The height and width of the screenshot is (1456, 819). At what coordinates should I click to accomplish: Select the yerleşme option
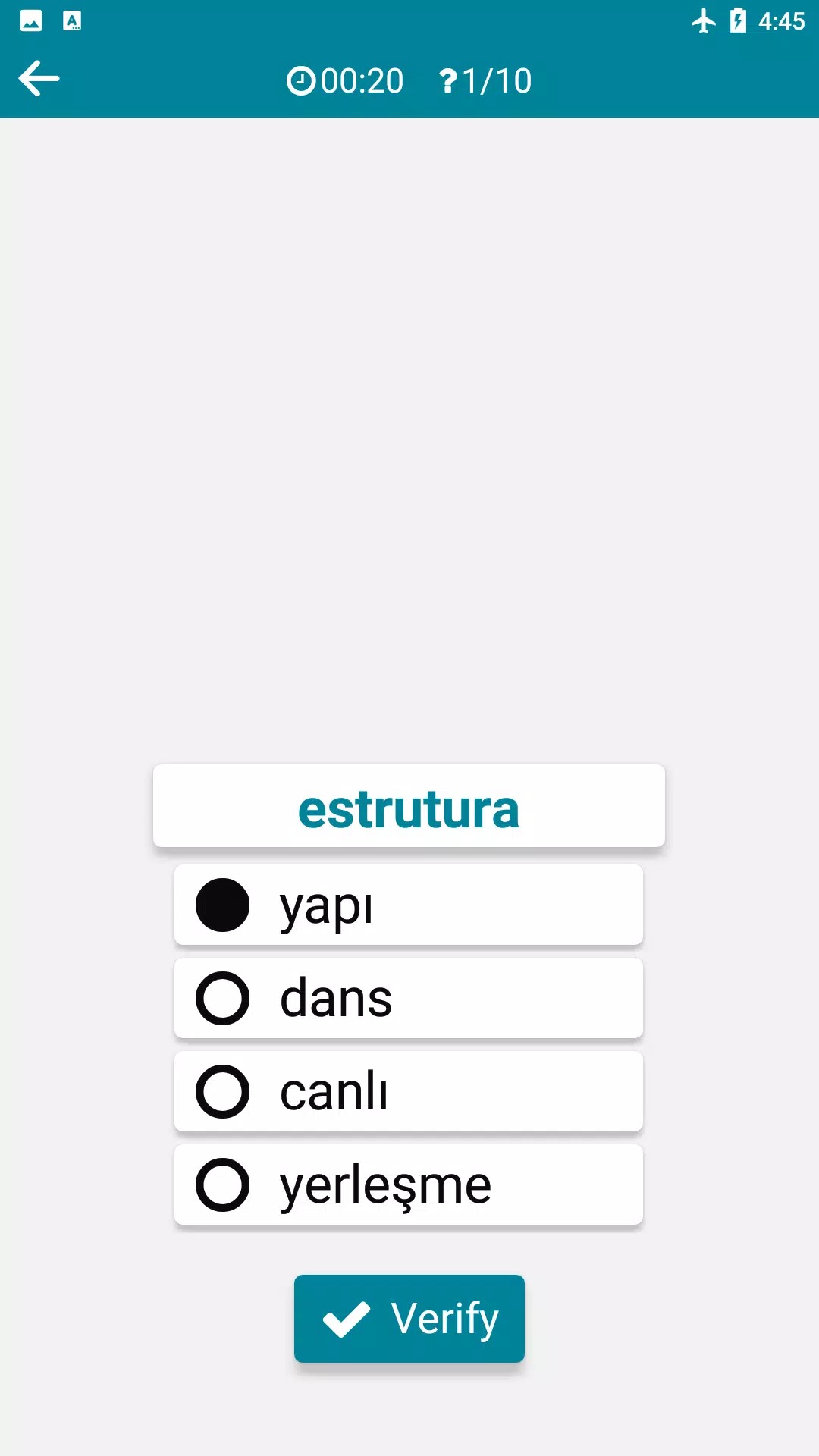tap(408, 1185)
